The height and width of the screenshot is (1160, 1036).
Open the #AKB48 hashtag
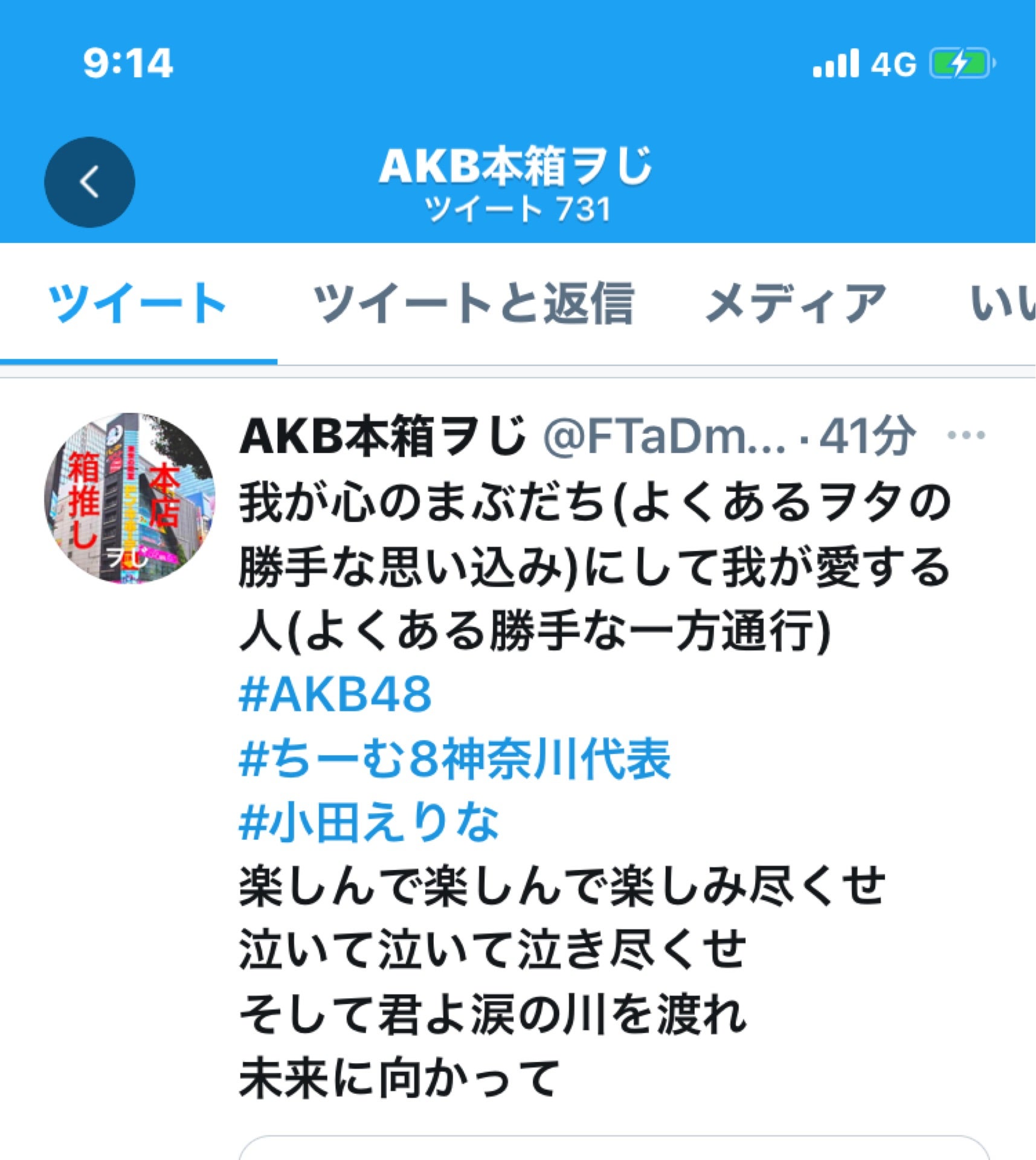(335, 695)
